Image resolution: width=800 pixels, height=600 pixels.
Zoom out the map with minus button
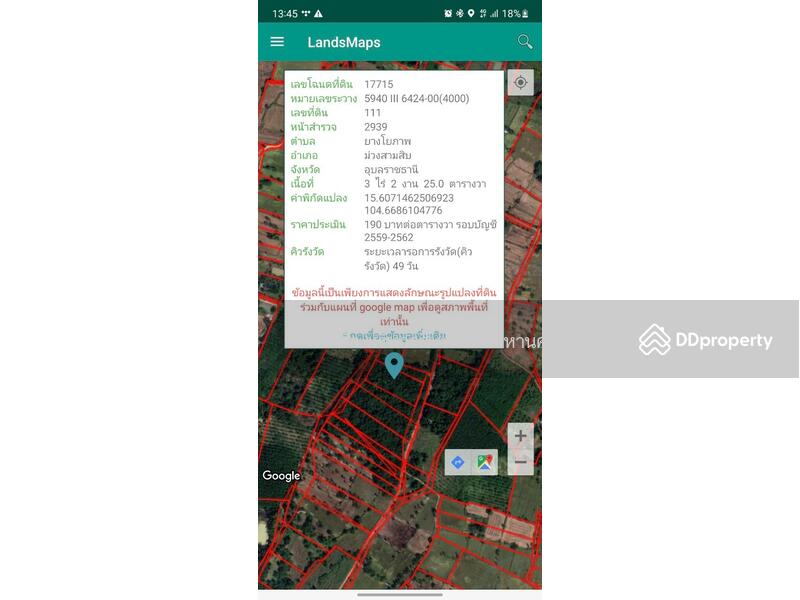pos(520,463)
